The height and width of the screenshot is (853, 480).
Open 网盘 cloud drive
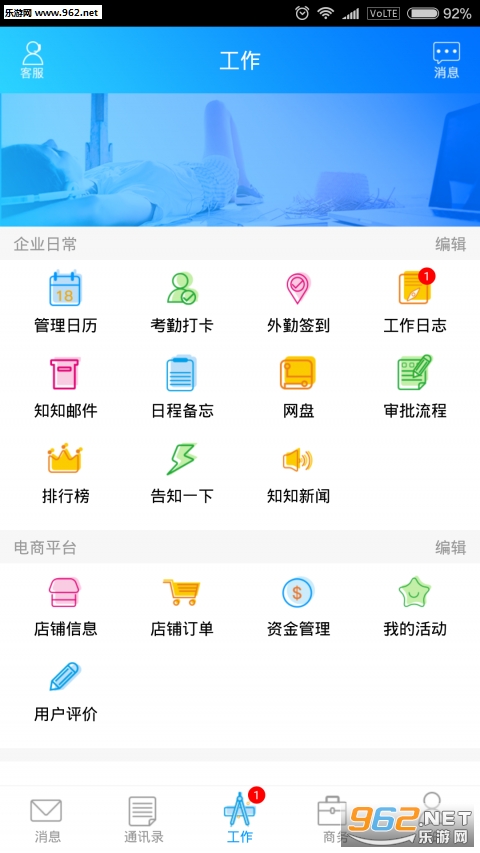[298, 387]
